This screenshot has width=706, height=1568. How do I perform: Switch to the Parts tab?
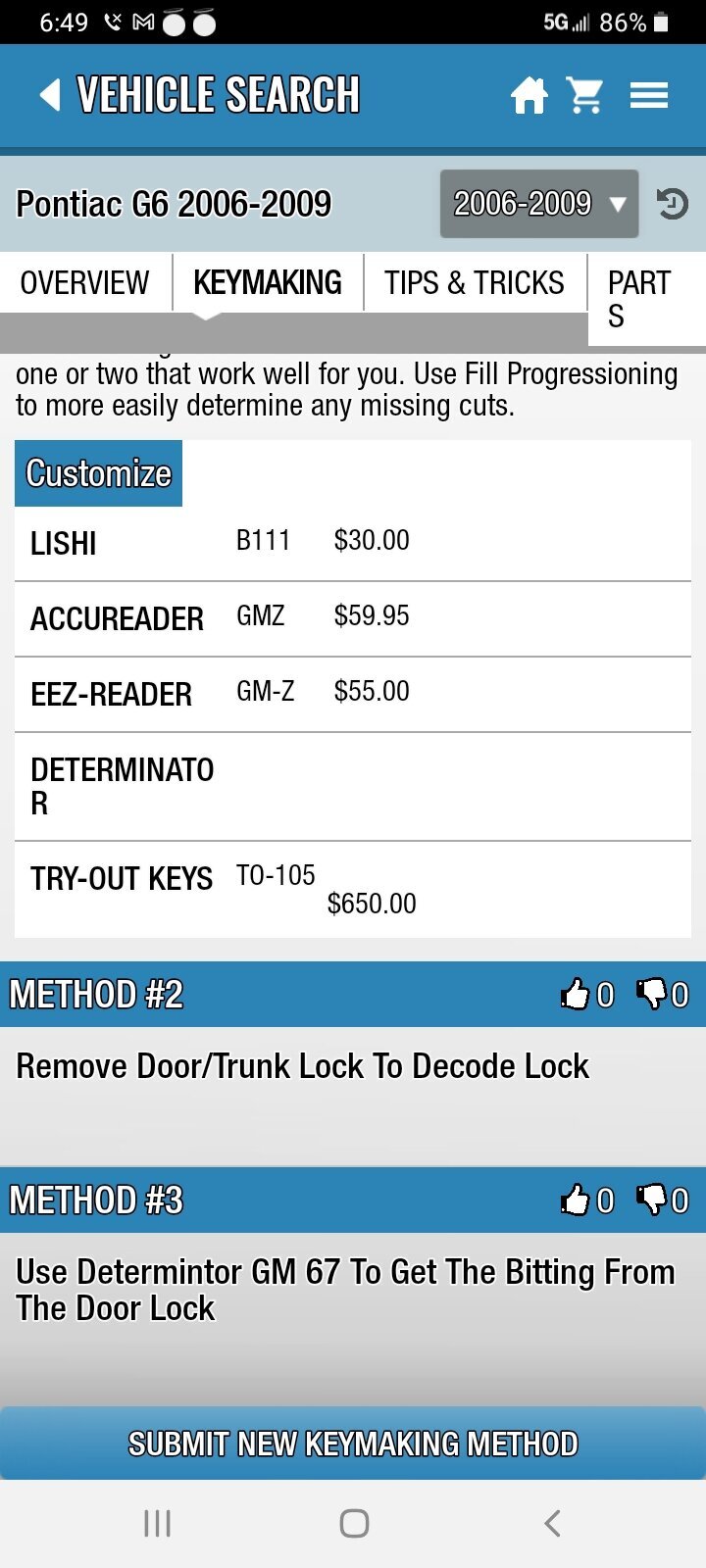pyautogui.click(x=639, y=298)
